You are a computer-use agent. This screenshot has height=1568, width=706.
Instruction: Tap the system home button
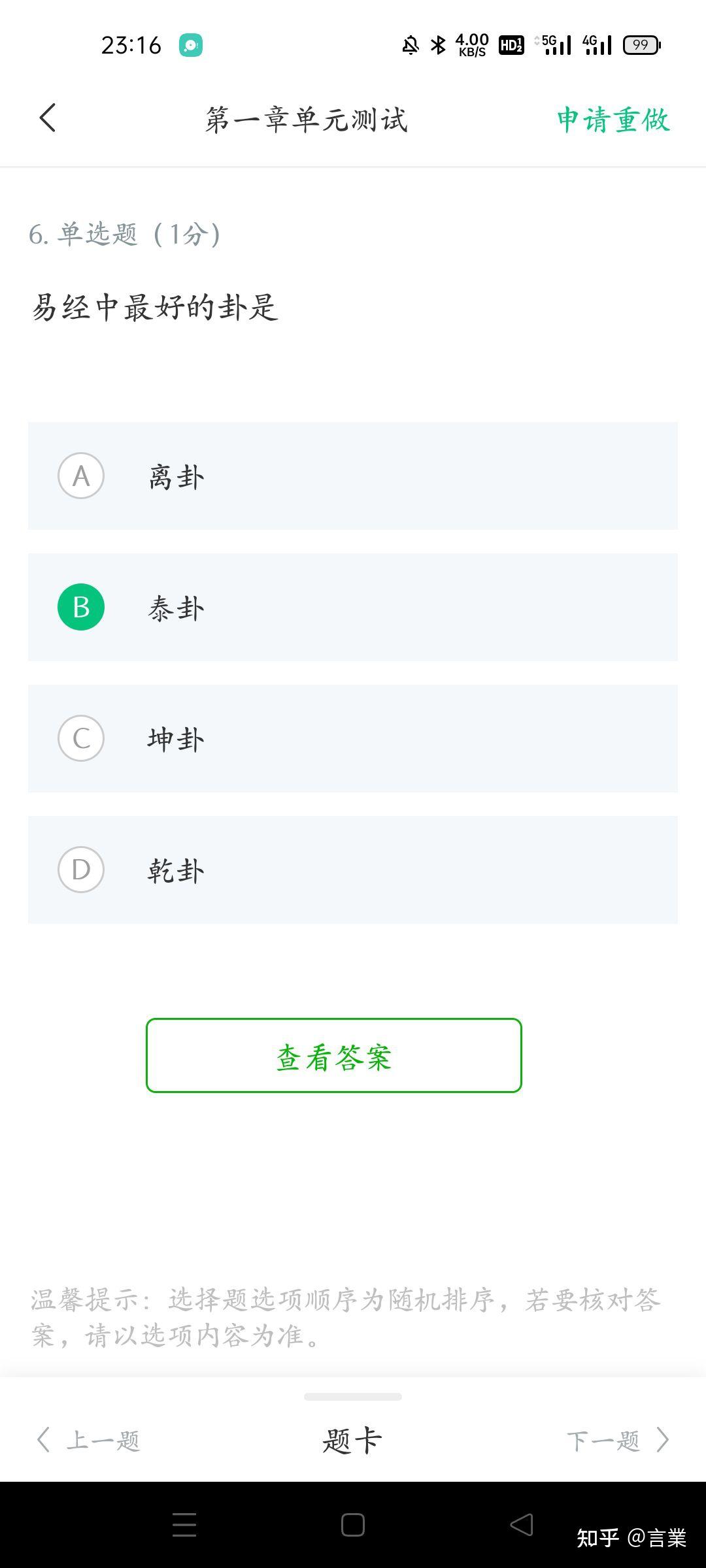pyautogui.click(x=353, y=1525)
